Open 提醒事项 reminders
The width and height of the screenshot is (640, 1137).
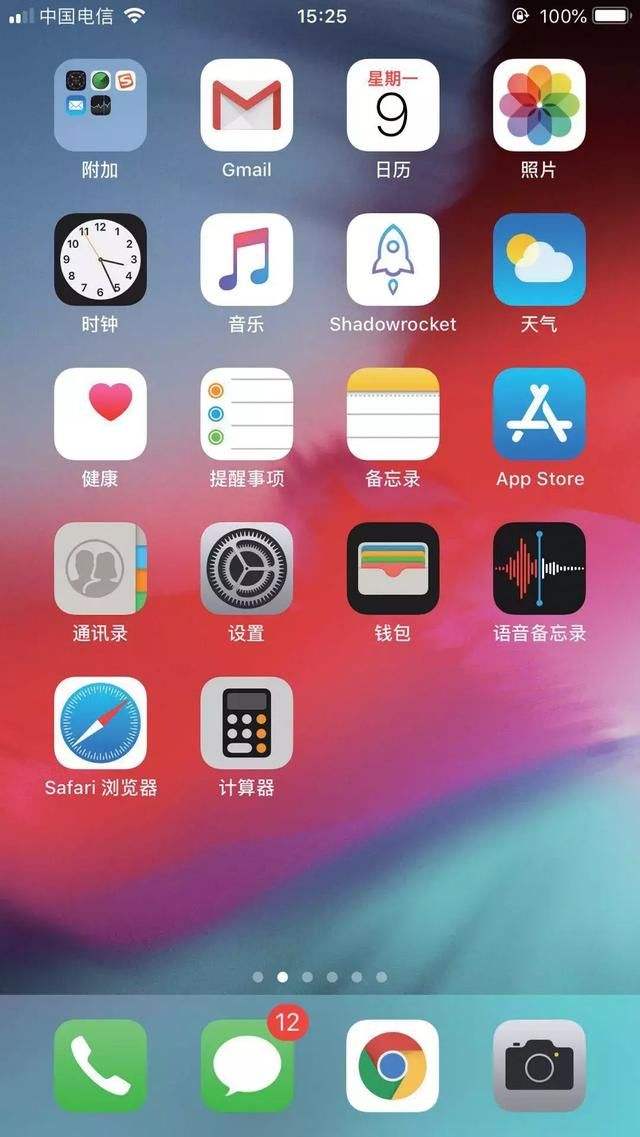click(246, 414)
